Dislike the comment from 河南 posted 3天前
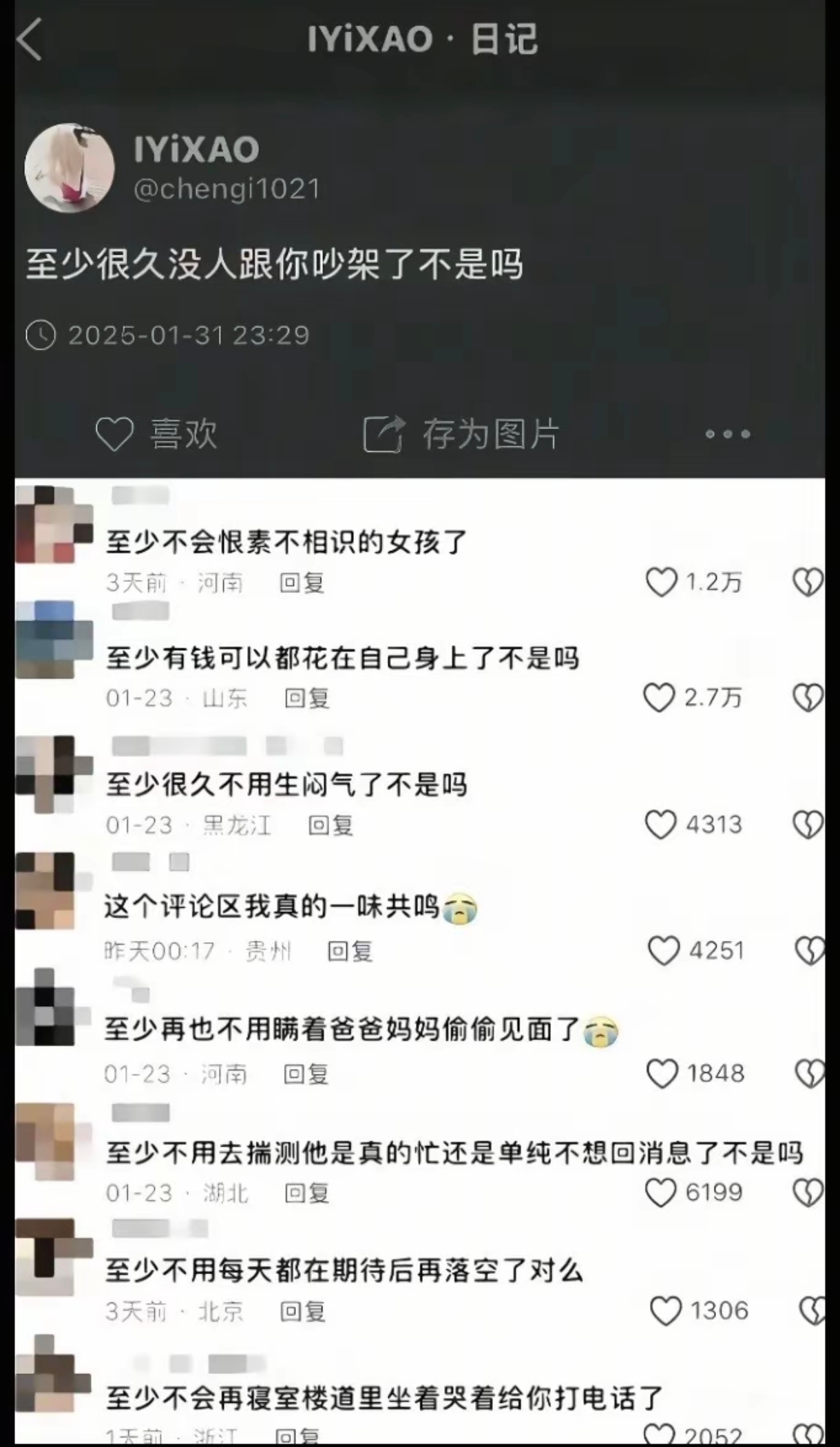This screenshot has width=840, height=1447. click(808, 583)
